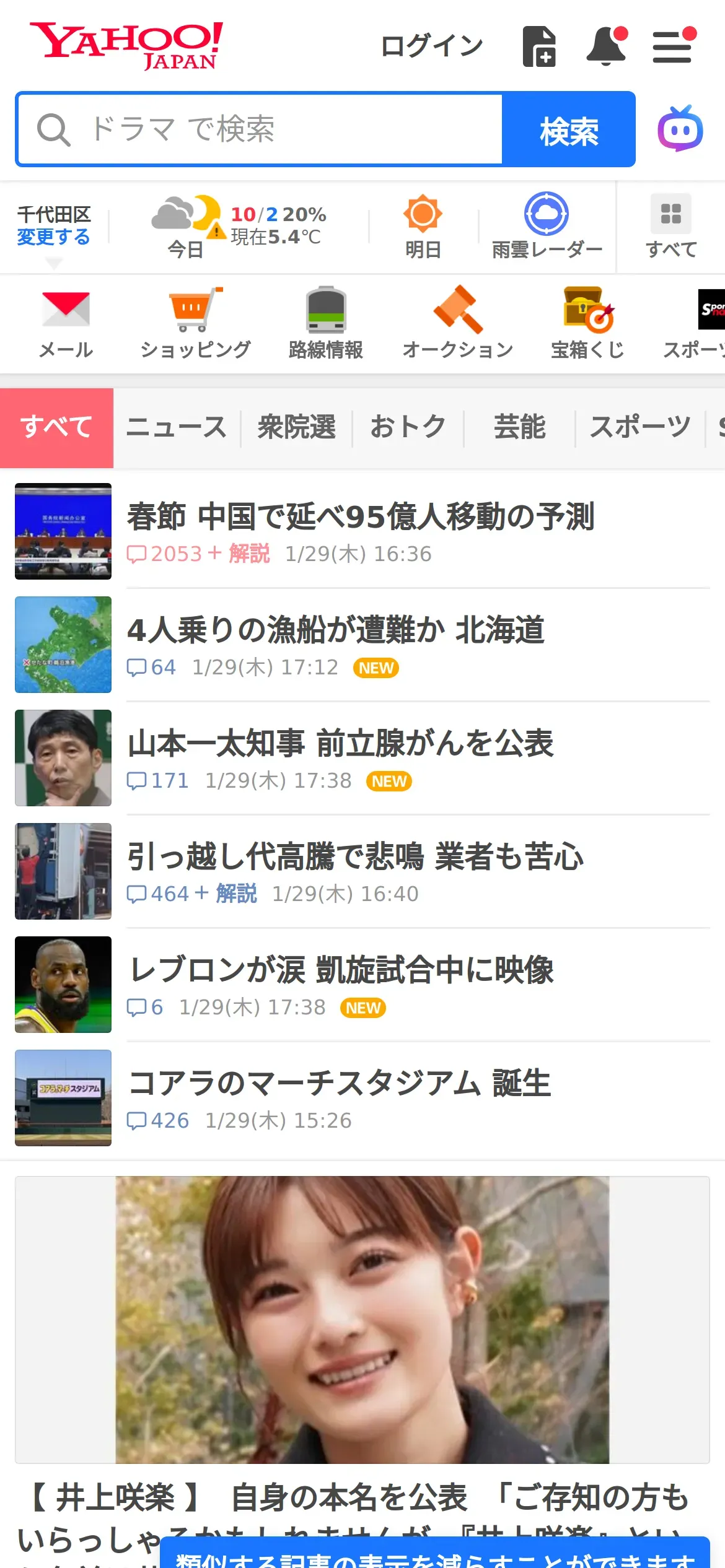This screenshot has height=1568, width=725.
Task: Select the 衆院選 tab
Action: [296, 427]
